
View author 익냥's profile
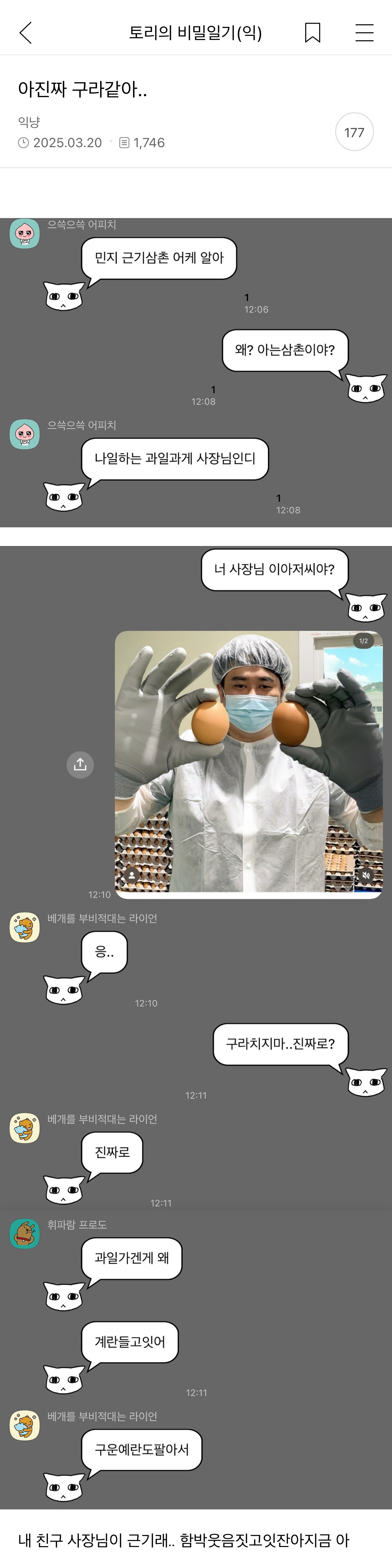pos(29,123)
